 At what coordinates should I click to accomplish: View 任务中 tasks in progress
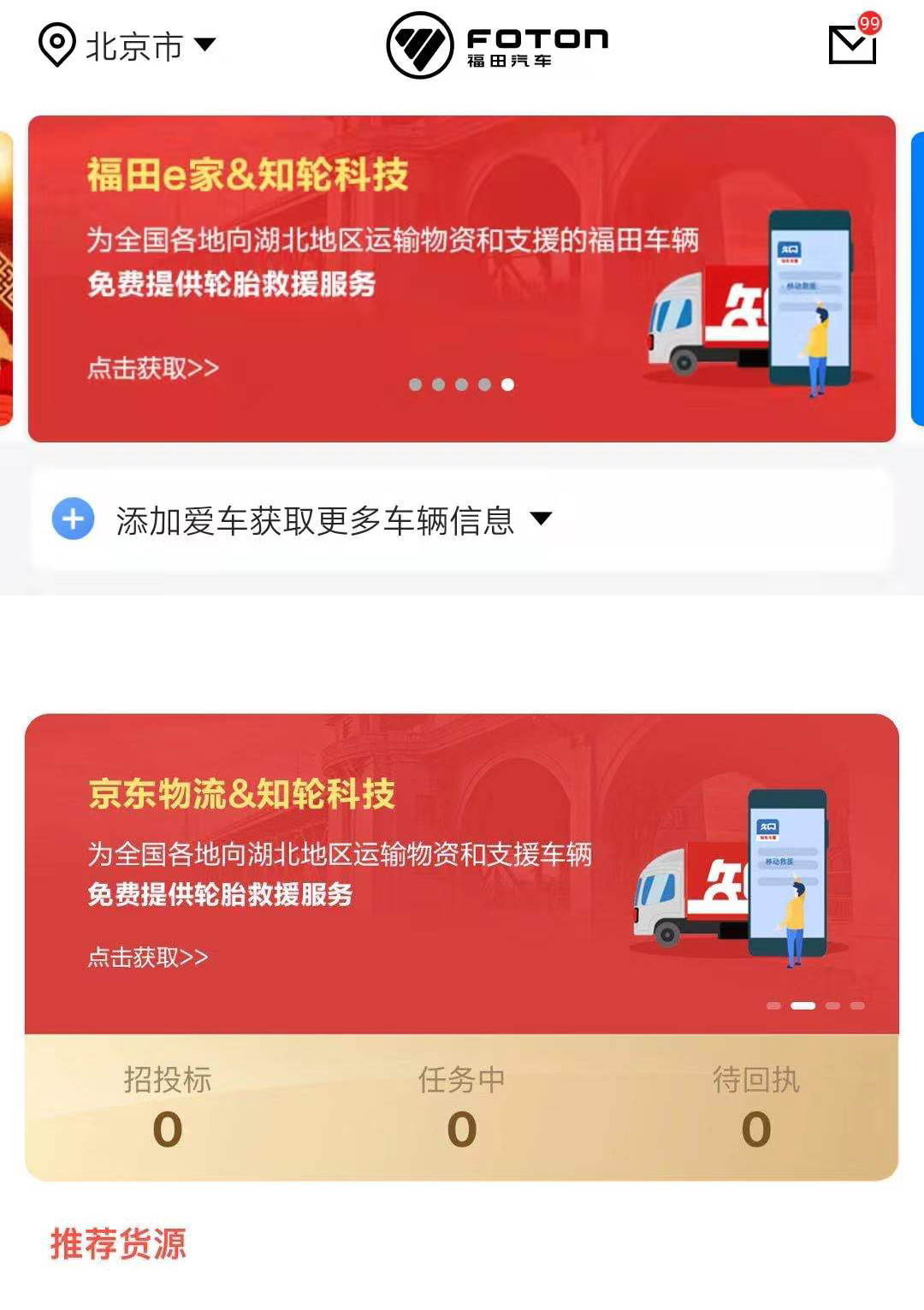click(462, 1107)
